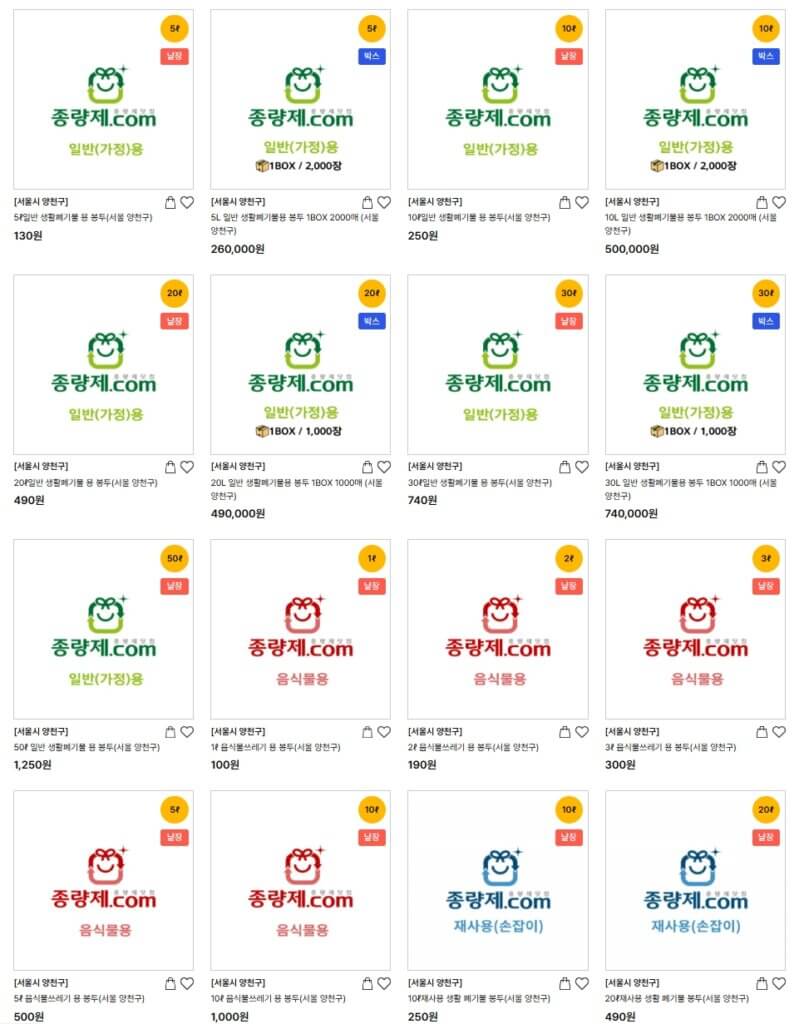Add the 130원 5ℓ trash bag to cart
The width and height of the screenshot is (799, 1024).
point(168,199)
